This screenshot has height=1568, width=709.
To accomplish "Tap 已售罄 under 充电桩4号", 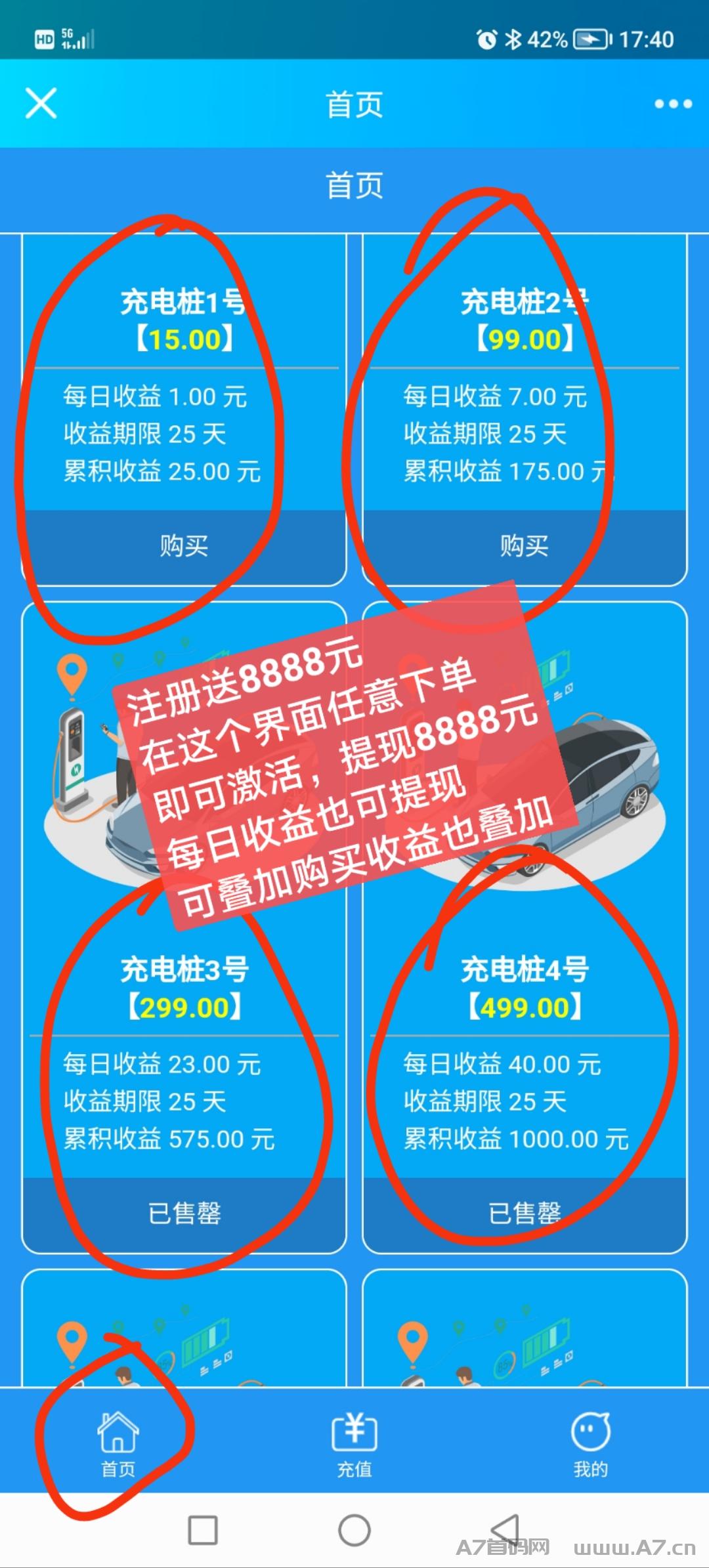I will pos(524,1214).
